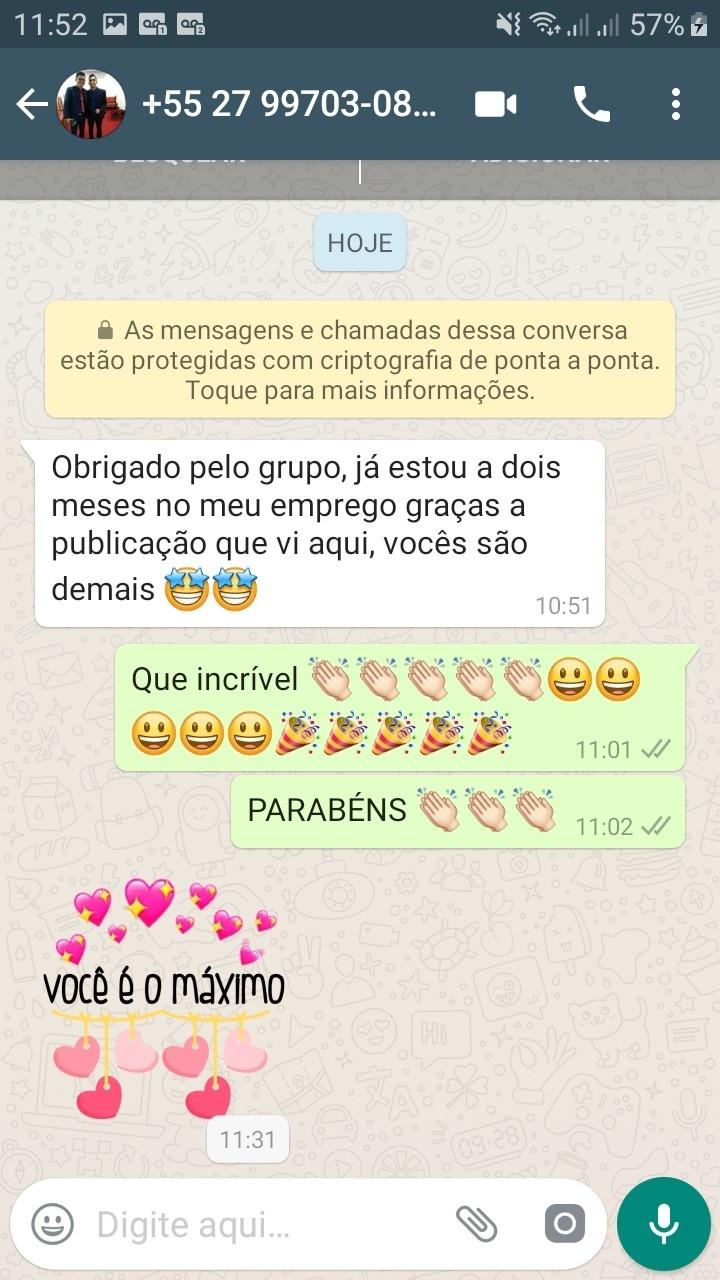Open contact info for +55 27 99703-08
Viewport: 720px width, 1280px height.
pyautogui.click(x=290, y=104)
